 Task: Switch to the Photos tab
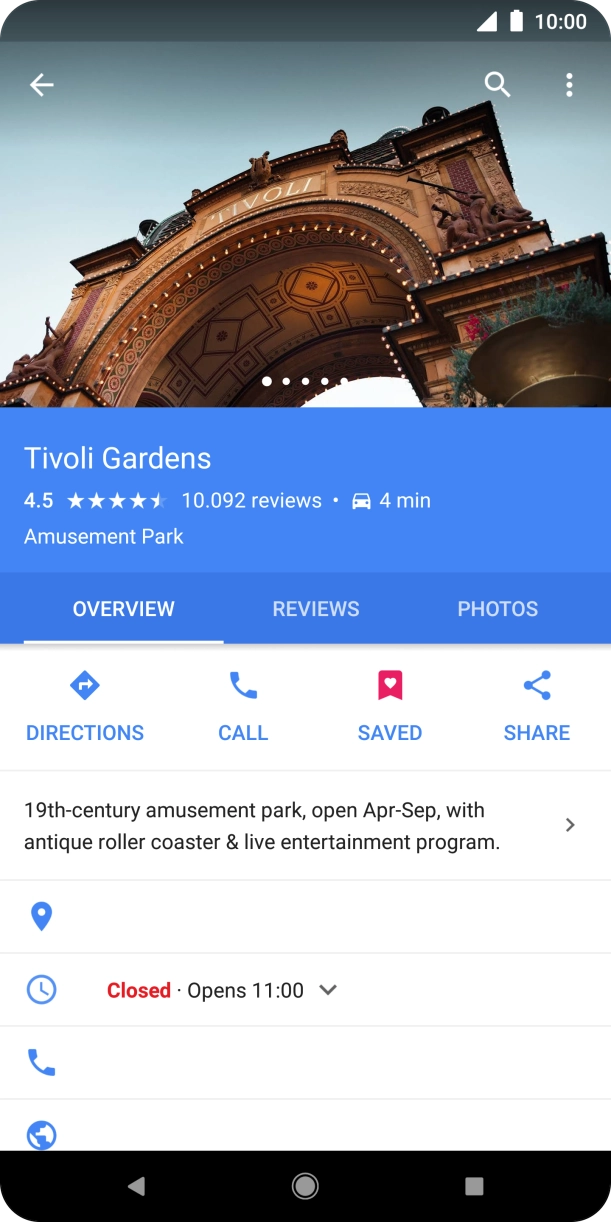click(497, 609)
